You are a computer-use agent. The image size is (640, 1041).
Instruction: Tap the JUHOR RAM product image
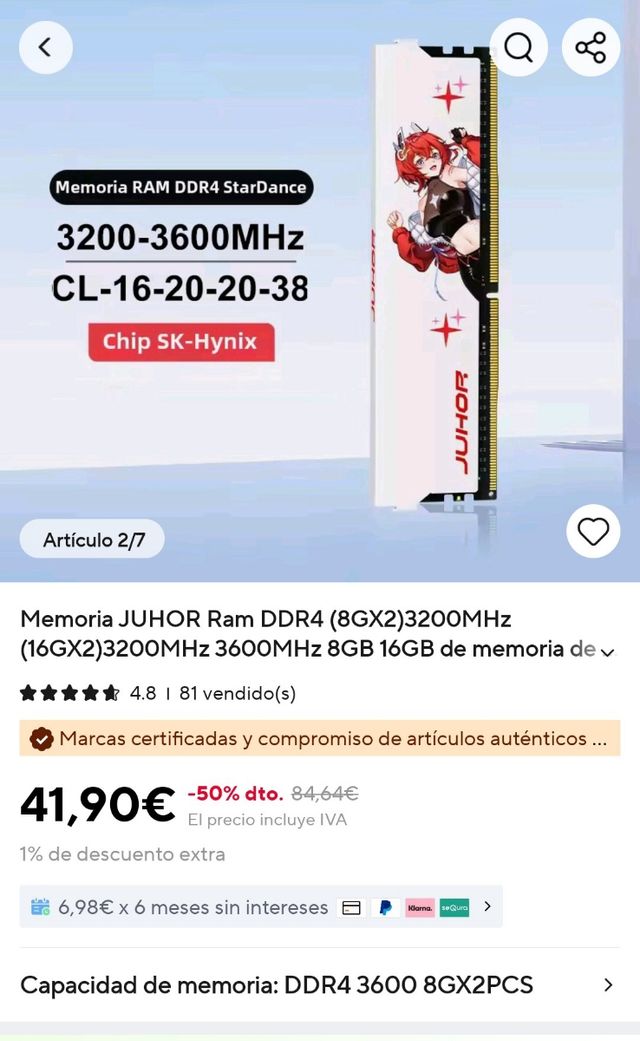tap(436, 280)
